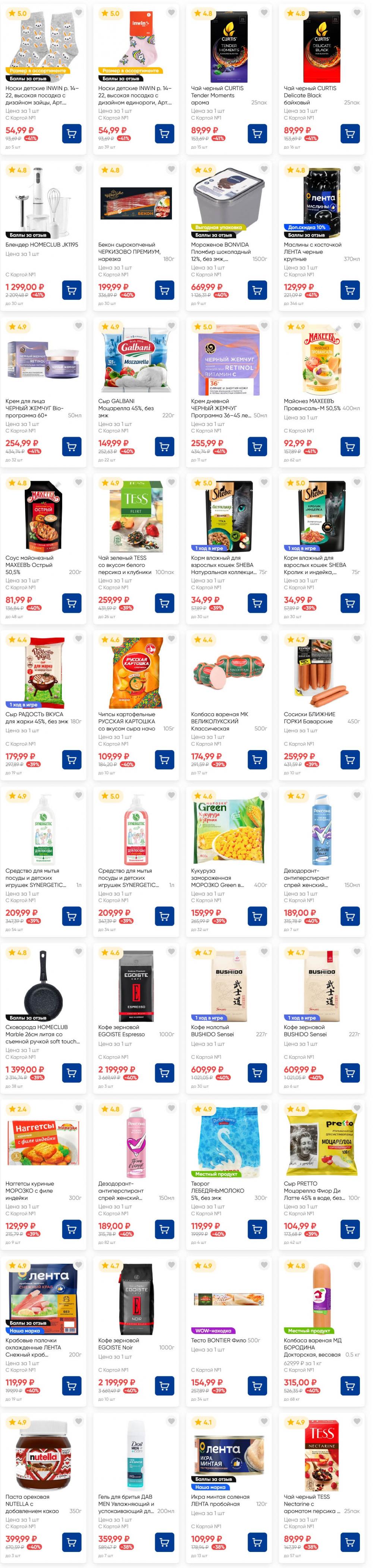Add Сыр PRETTO Моцарелла to cart
The width and height of the screenshot is (373, 1568).
(350, 1230)
